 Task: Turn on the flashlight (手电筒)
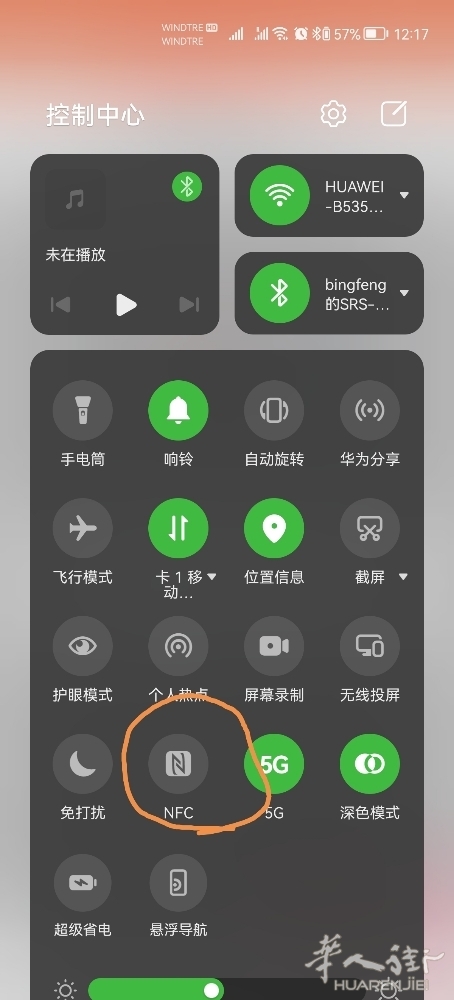pyautogui.click(x=83, y=411)
